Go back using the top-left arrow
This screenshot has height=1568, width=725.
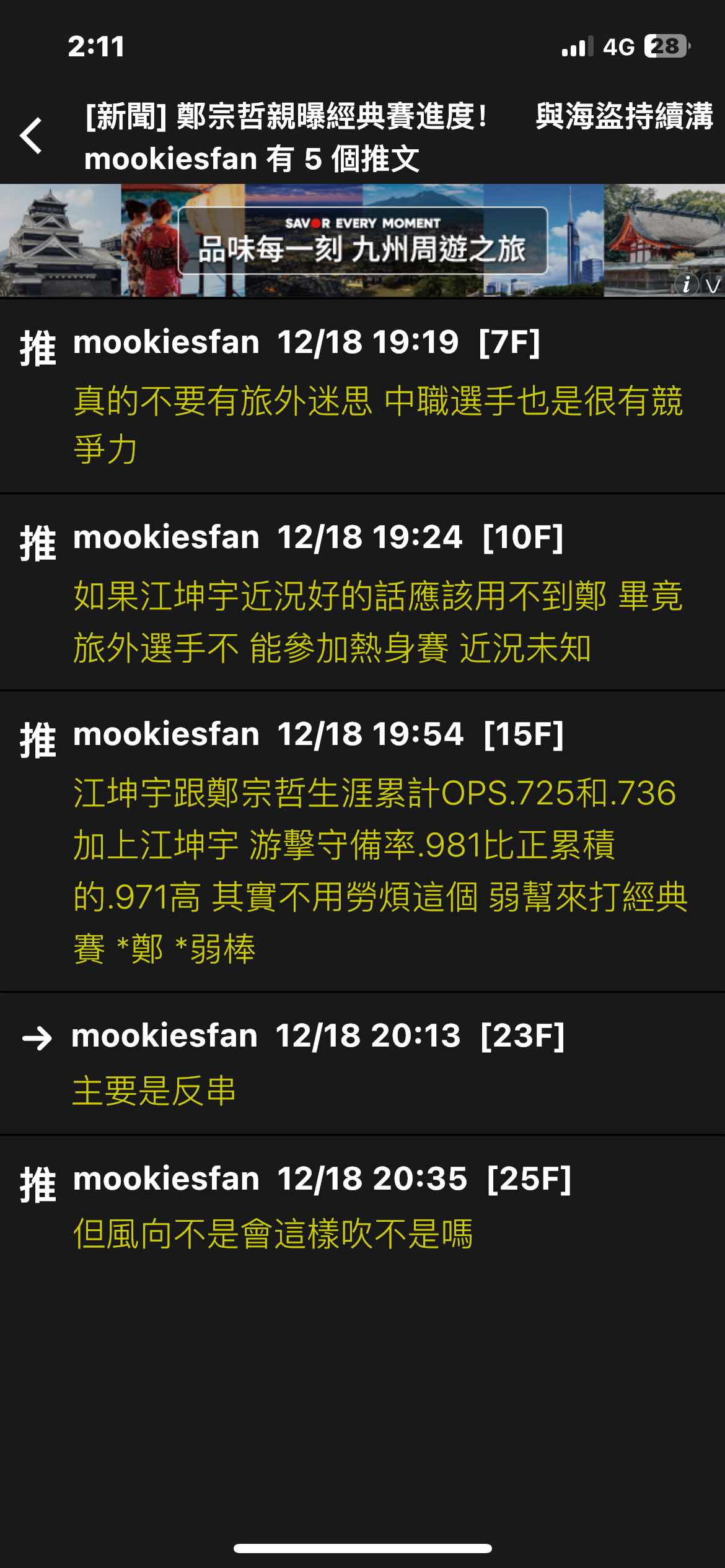click(31, 136)
